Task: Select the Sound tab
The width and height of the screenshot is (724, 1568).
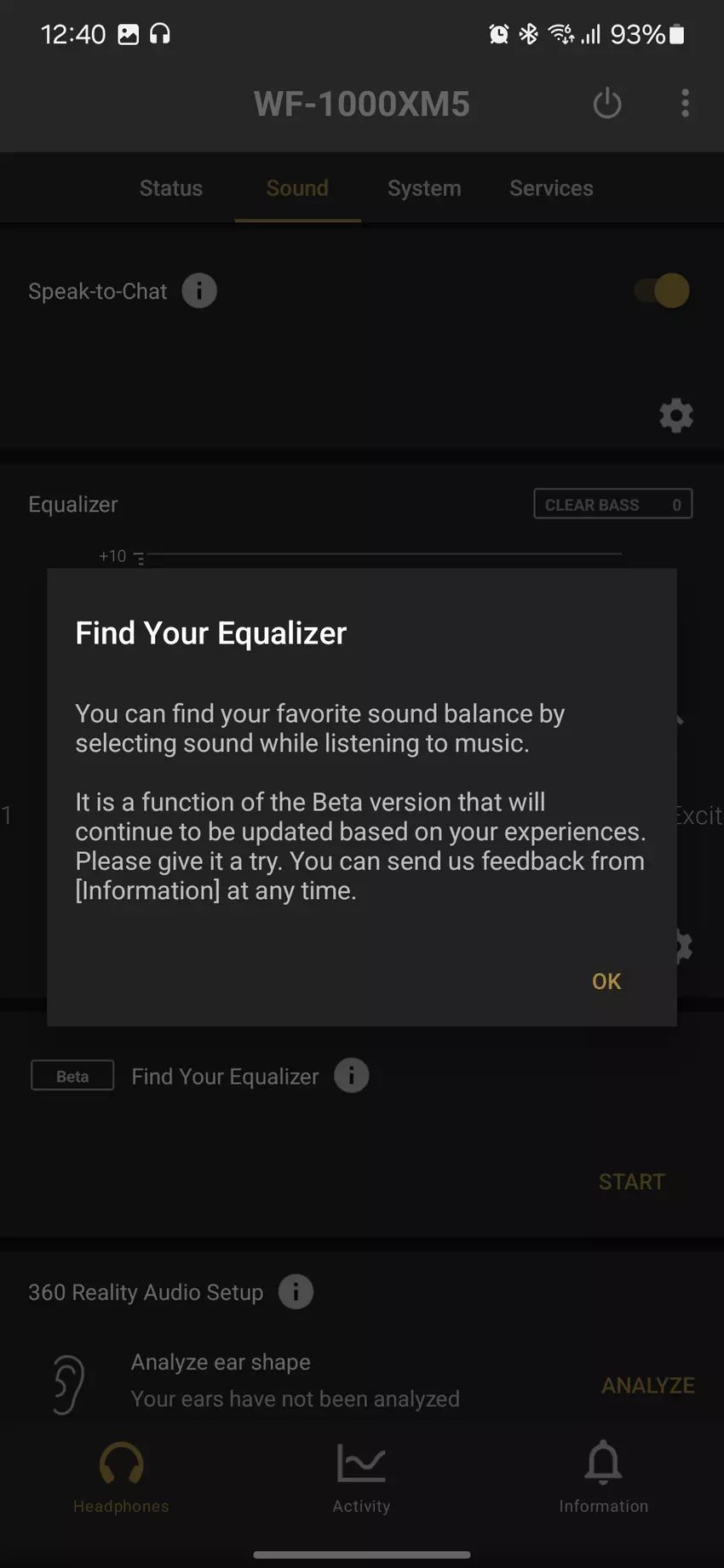Action: [297, 188]
